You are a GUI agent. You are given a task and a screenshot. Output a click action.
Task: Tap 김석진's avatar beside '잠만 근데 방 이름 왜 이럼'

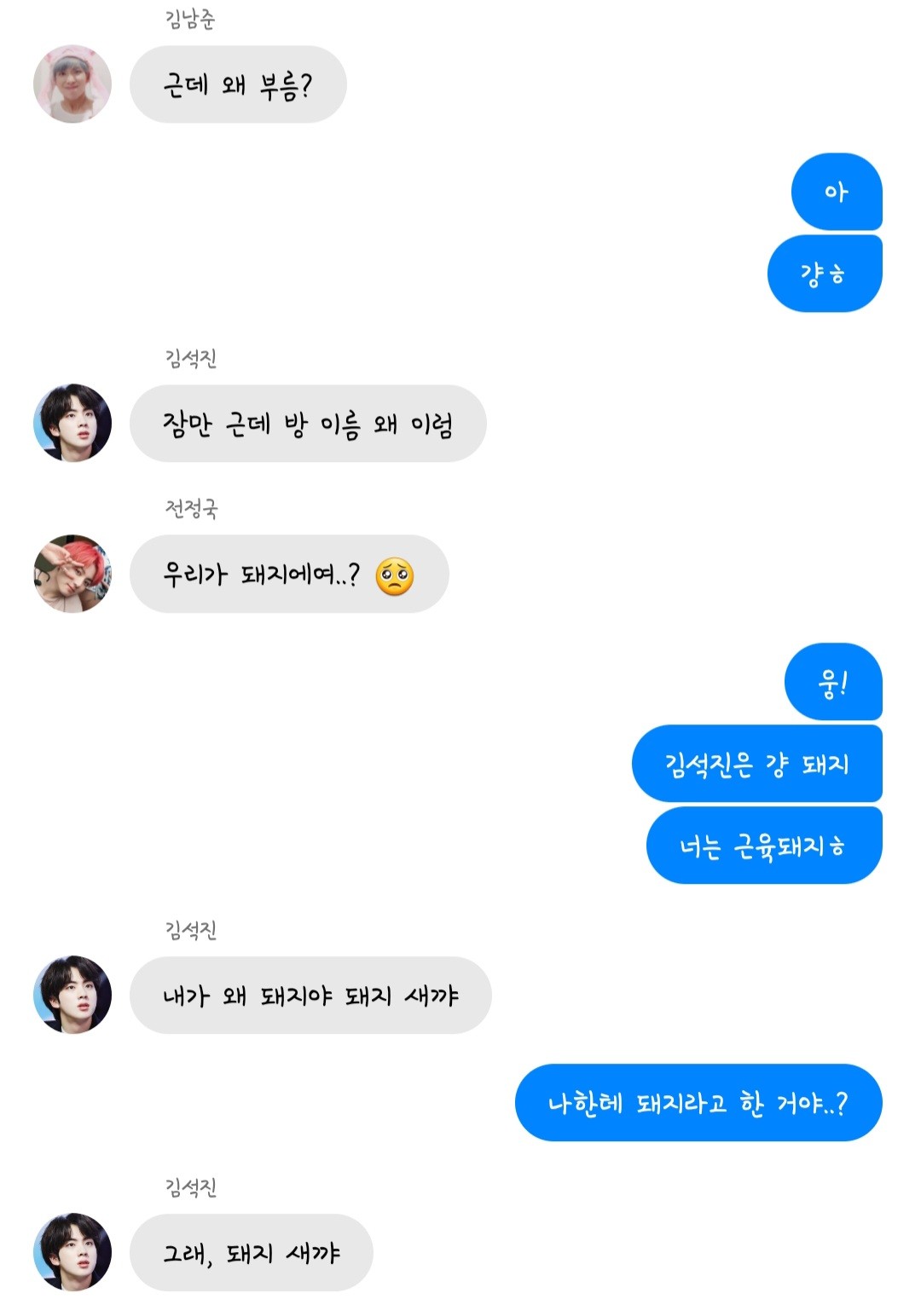coord(72,423)
